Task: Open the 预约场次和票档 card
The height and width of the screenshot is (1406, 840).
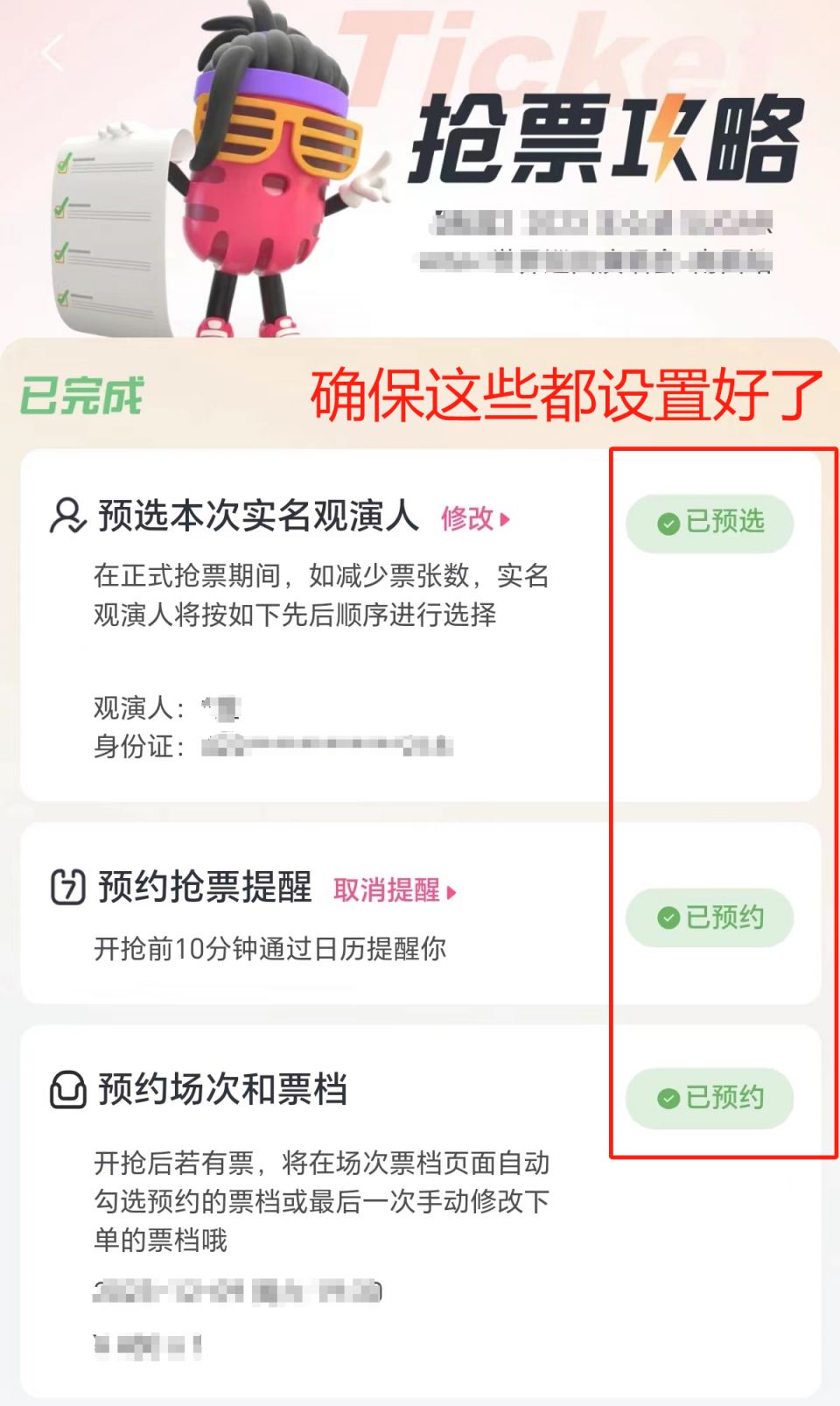Action: (x=222, y=1090)
